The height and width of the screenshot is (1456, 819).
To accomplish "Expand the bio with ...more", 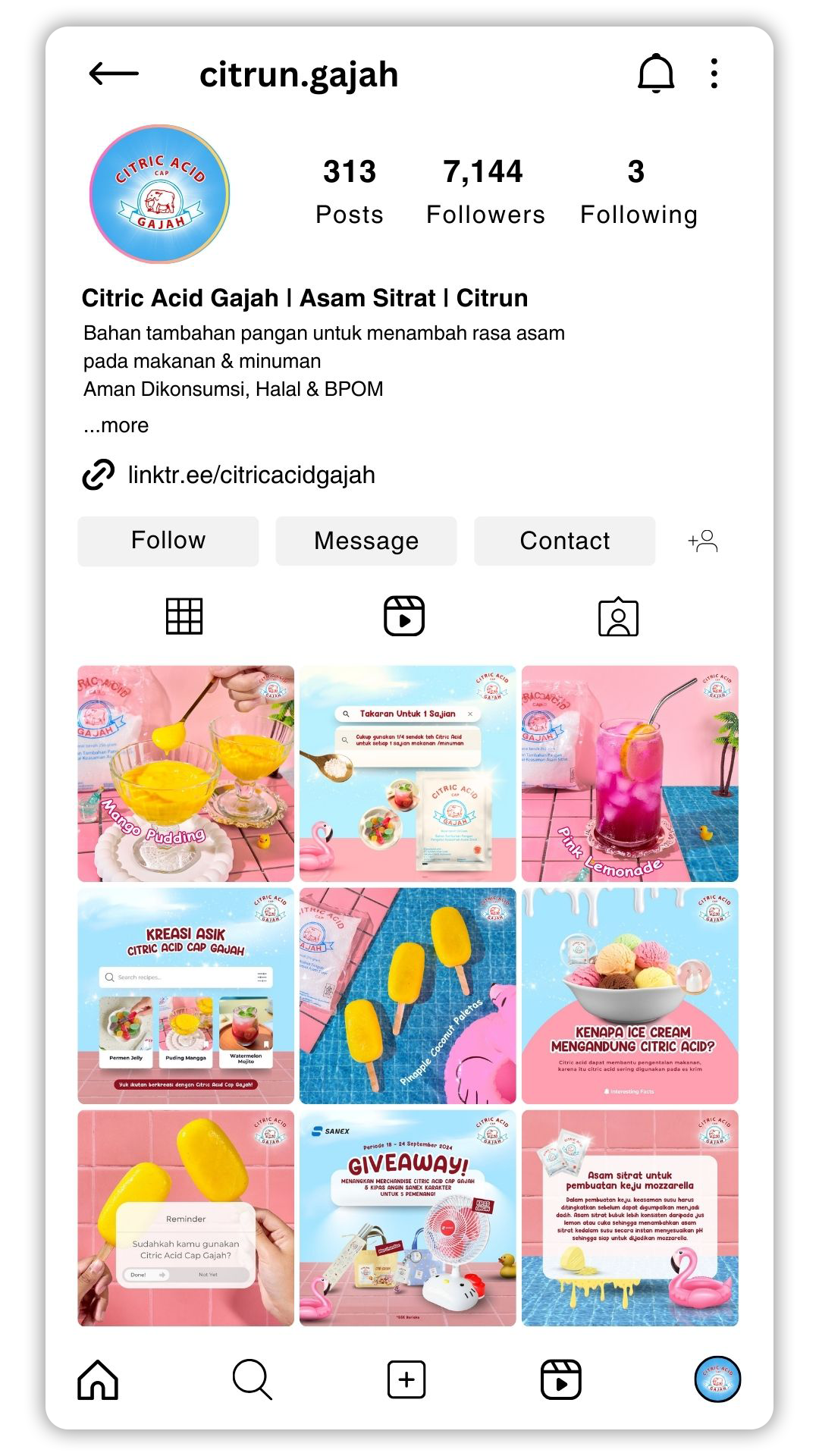I will click(x=116, y=425).
